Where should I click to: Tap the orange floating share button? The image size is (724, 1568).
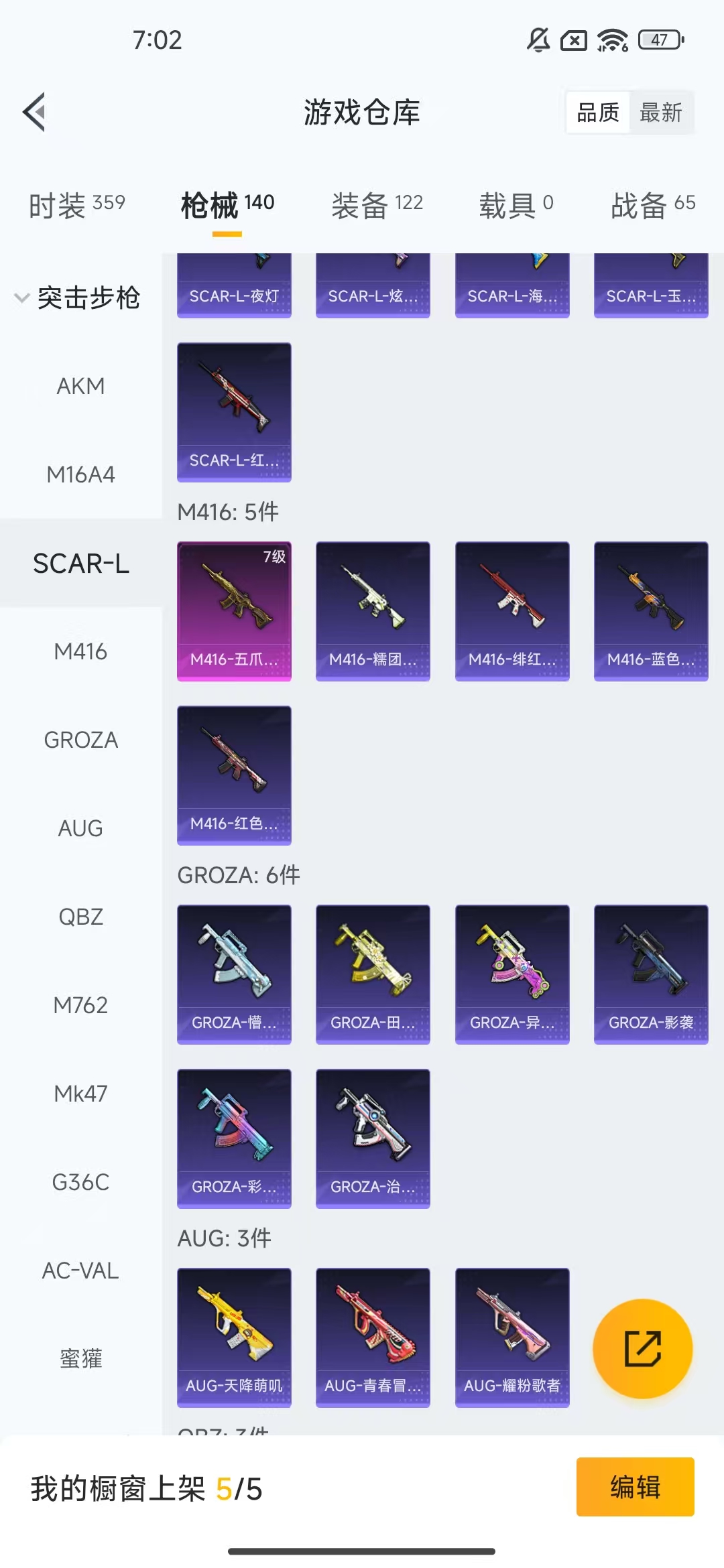(x=643, y=1348)
